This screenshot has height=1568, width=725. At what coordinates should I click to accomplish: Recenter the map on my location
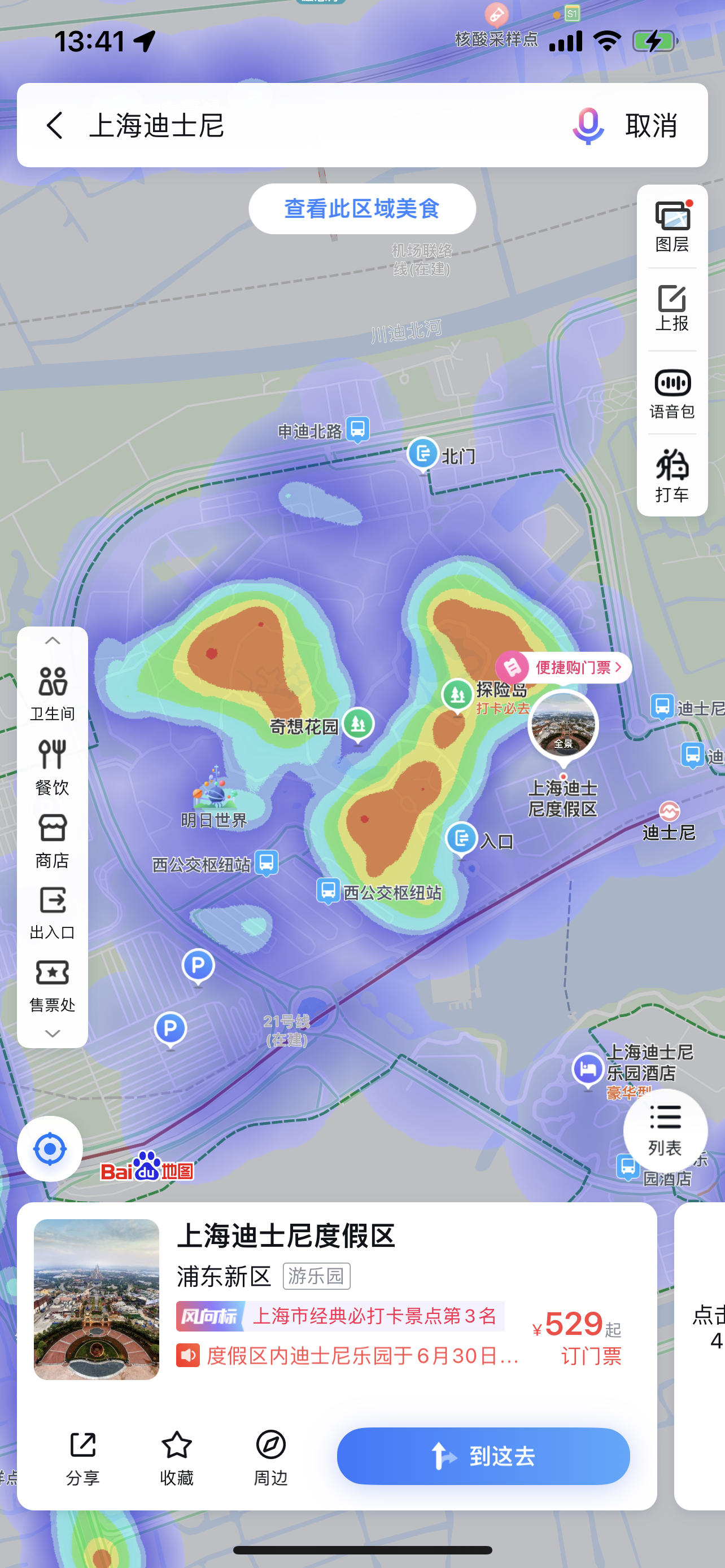[x=50, y=1149]
